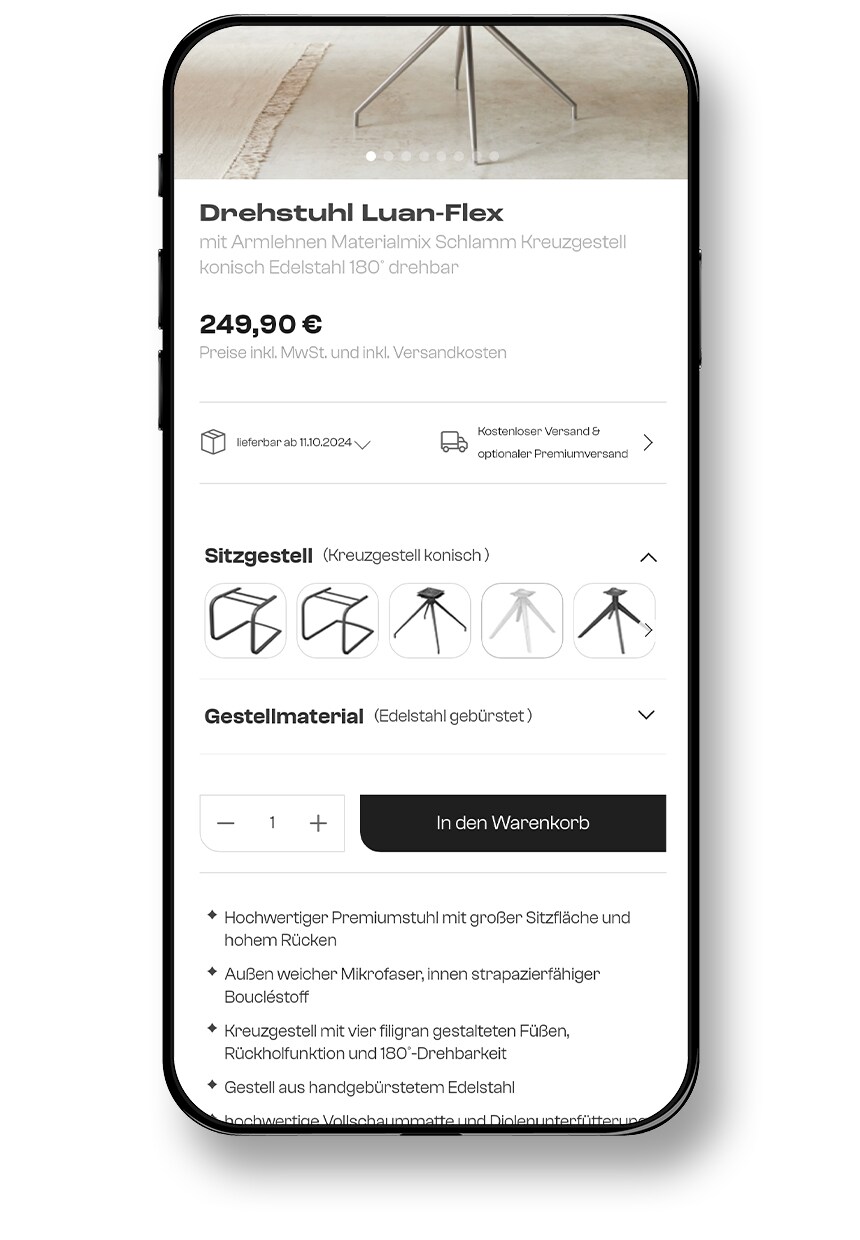The height and width of the screenshot is (1240, 860).
Task: Select the first cantilever frame thumbnail
Action: tap(245, 621)
